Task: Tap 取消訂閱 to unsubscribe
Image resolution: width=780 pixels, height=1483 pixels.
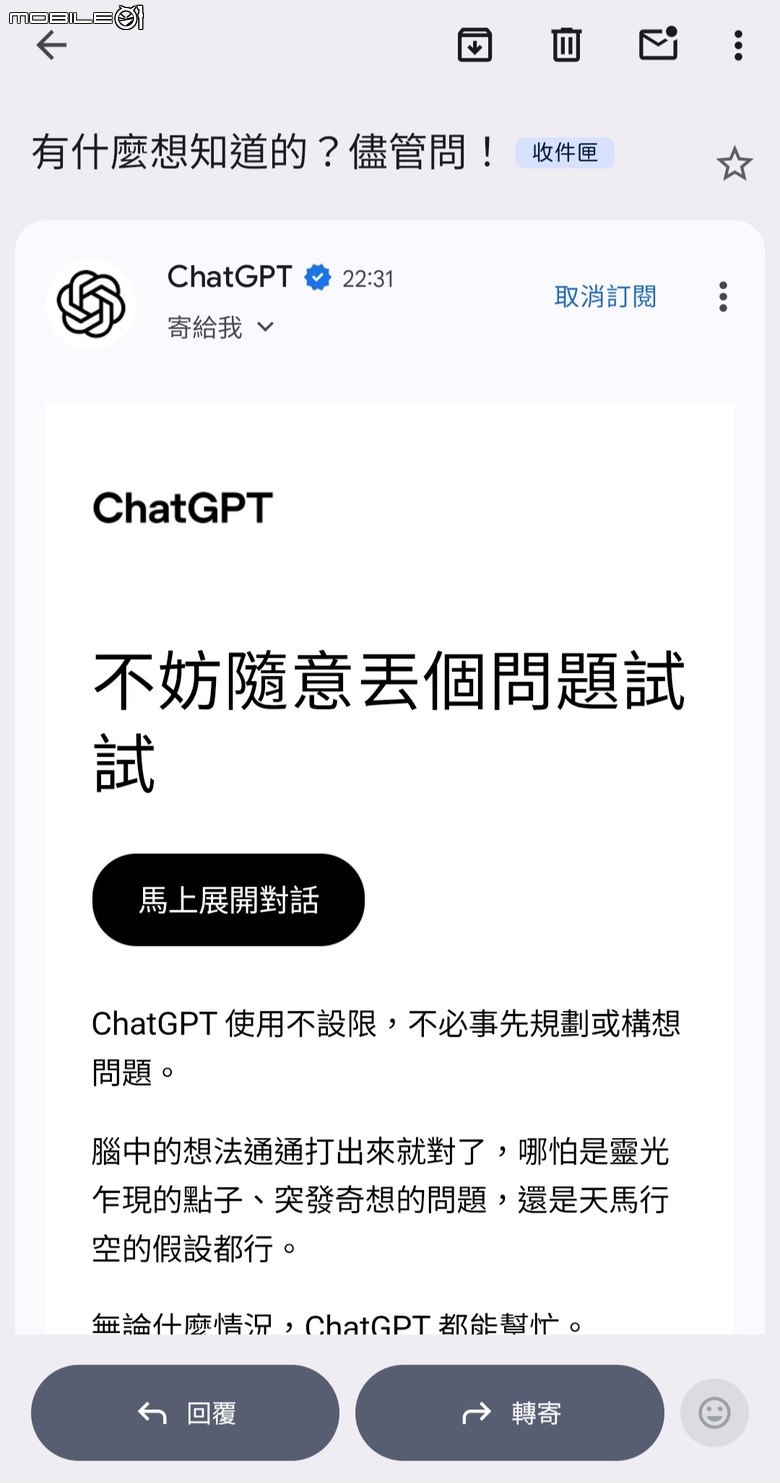Action: click(605, 297)
